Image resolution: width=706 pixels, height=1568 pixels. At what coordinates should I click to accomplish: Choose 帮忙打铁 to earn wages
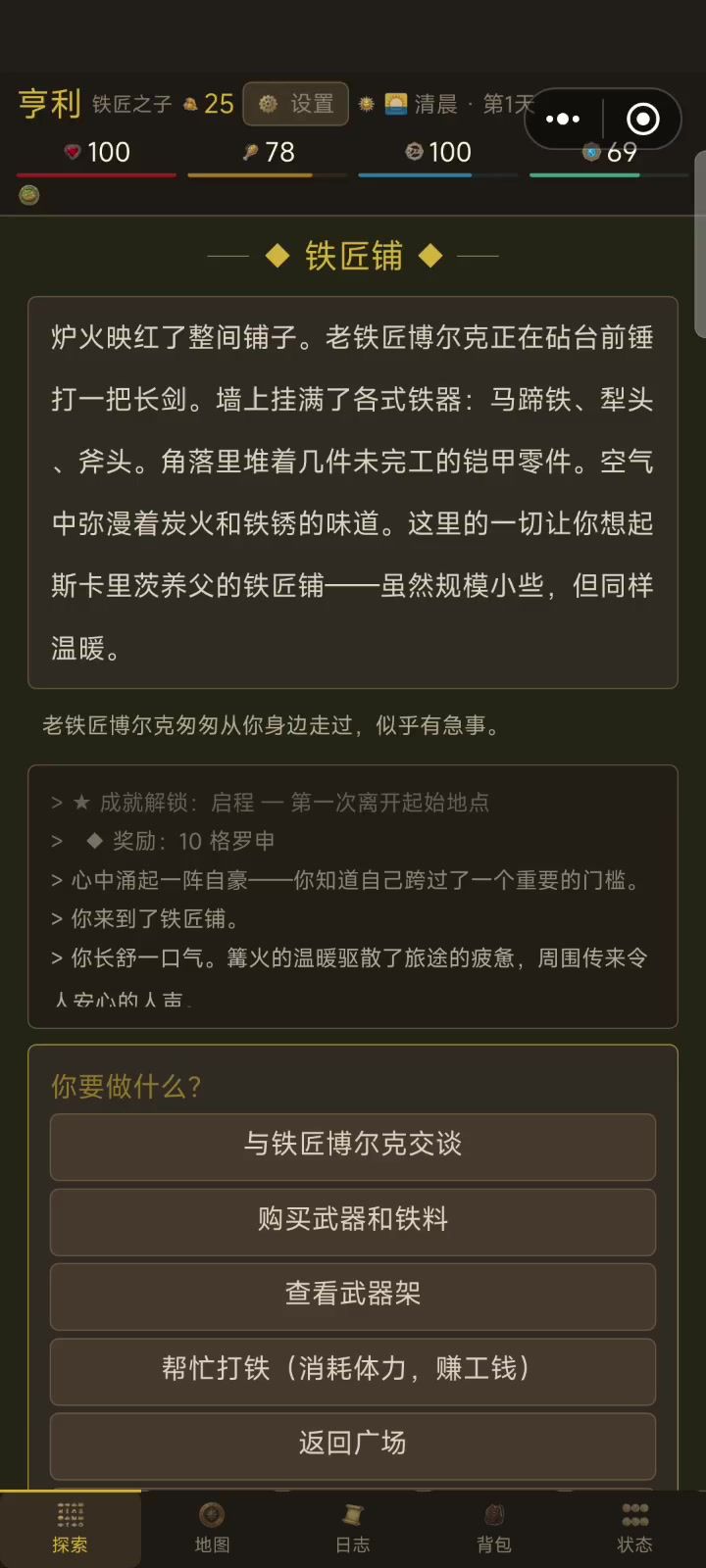(x=353, y=1370)
